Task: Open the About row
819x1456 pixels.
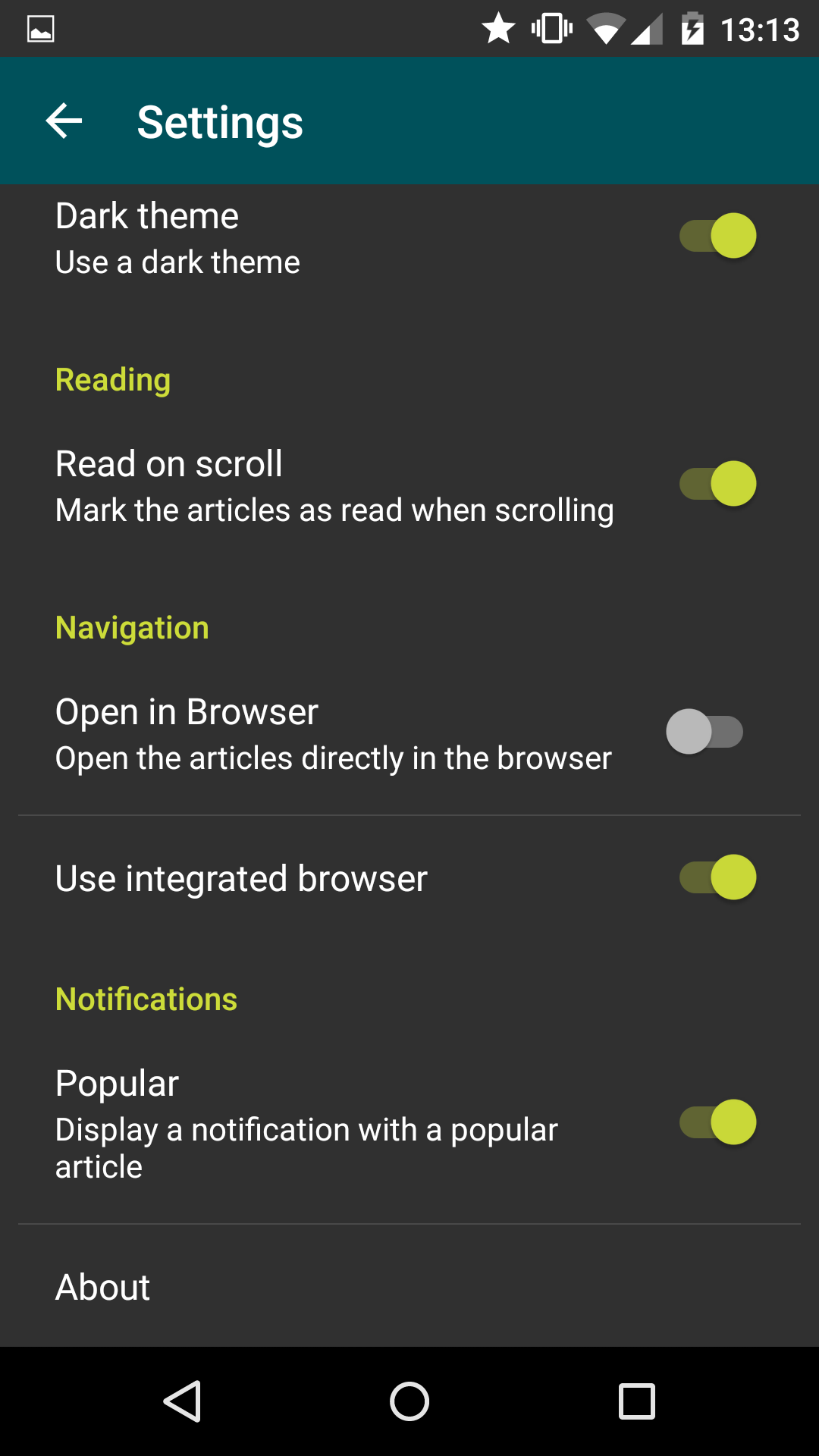Action: coord(409,1287)
